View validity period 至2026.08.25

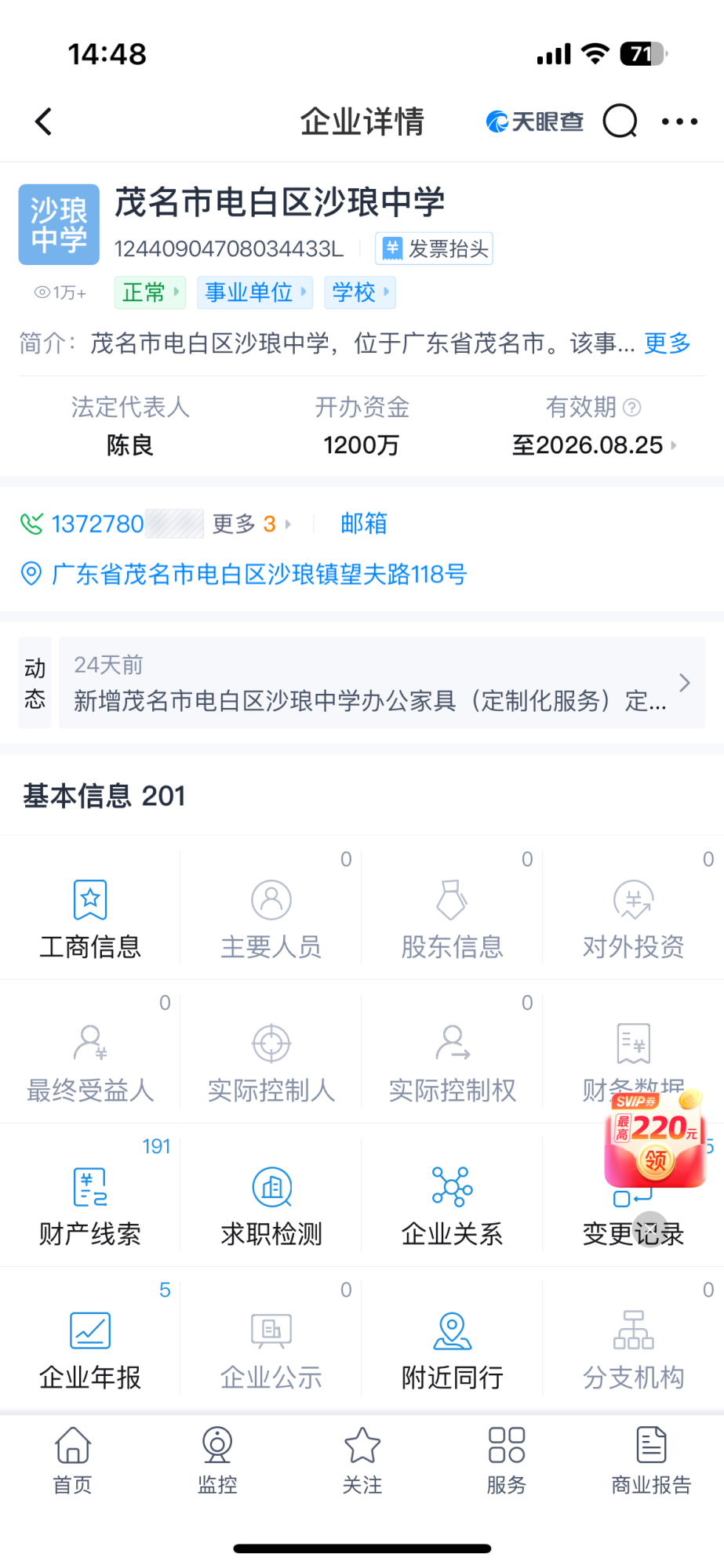pyautogui.click(x=593, y=445)
